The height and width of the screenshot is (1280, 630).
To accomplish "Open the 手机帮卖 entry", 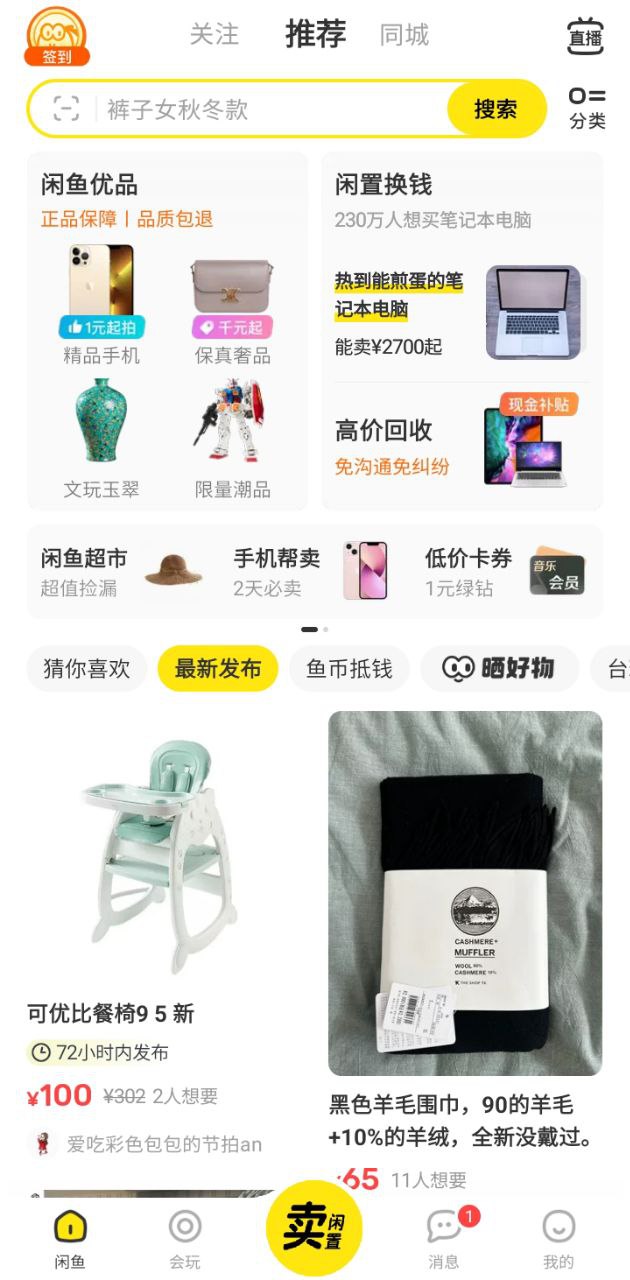I will point(310,571).
